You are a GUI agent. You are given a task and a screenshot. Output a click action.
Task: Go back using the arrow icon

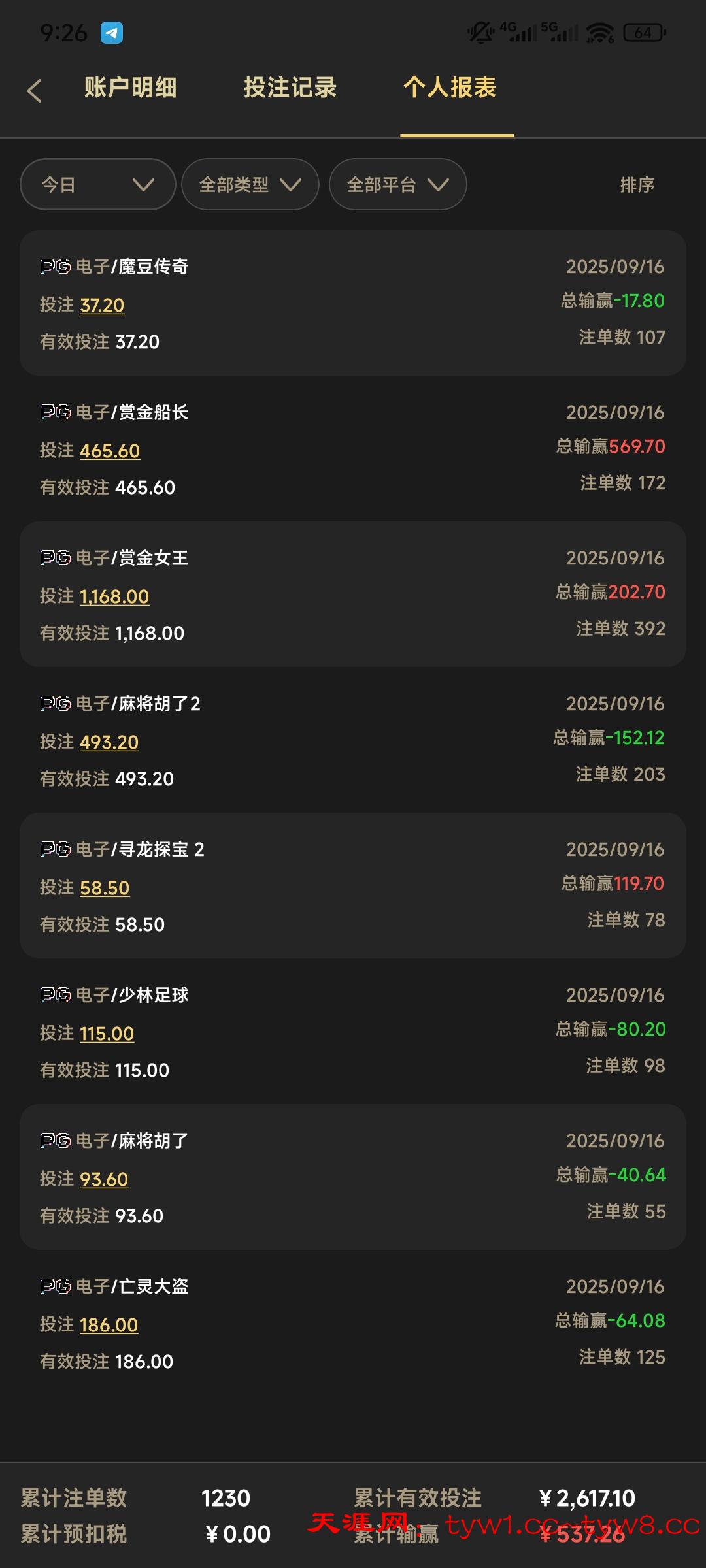[x=35, y=90]
